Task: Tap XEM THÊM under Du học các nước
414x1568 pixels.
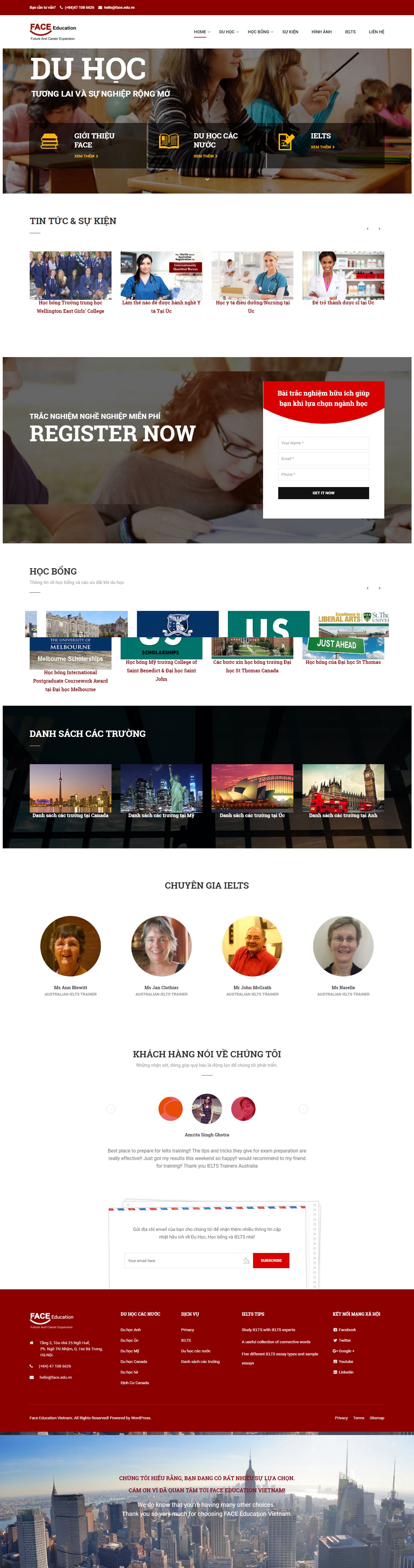Action: point(205,156)
